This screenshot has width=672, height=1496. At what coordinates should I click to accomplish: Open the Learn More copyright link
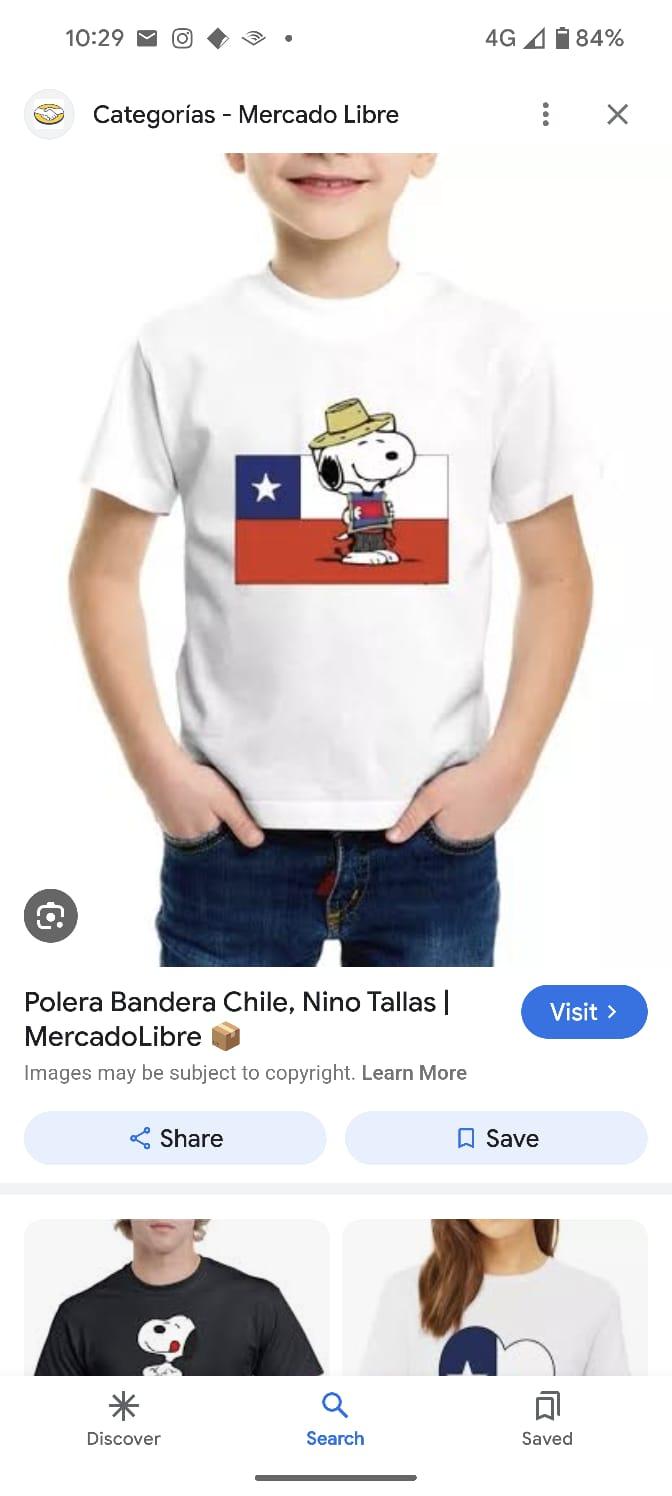point(414,1073)
